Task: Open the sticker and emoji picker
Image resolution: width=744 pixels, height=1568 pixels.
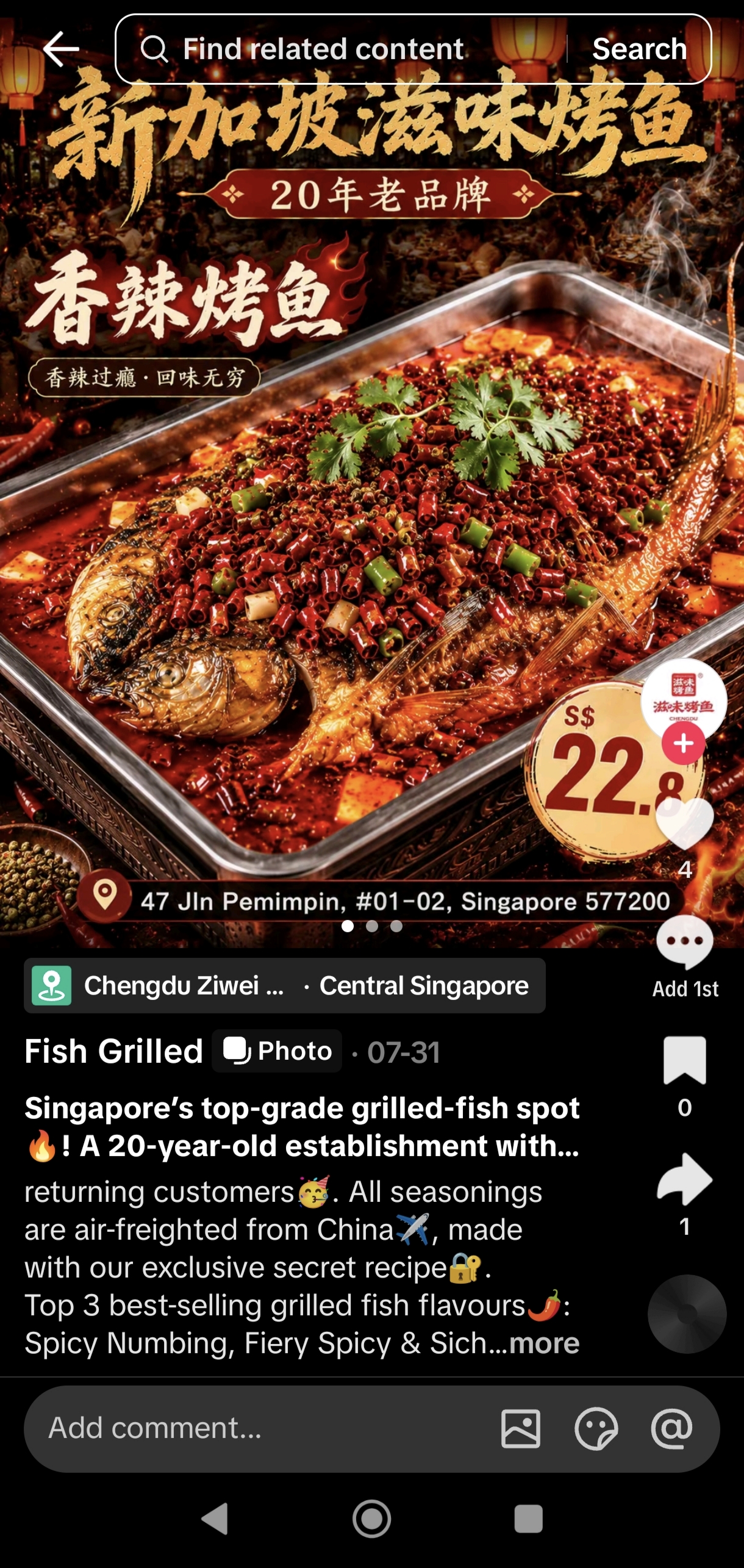Action: point(596,1428)
